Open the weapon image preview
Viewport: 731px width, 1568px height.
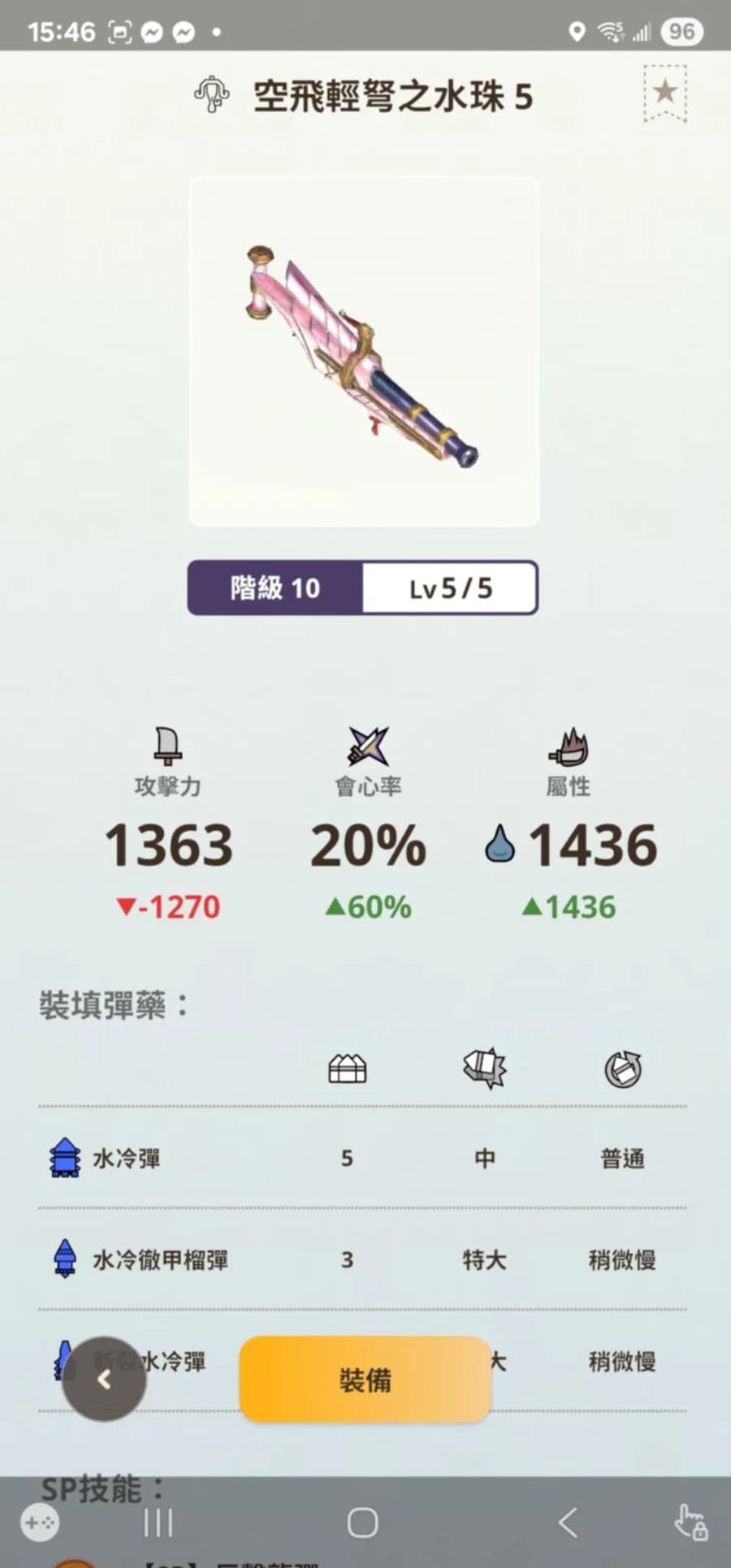pos(364,351)
